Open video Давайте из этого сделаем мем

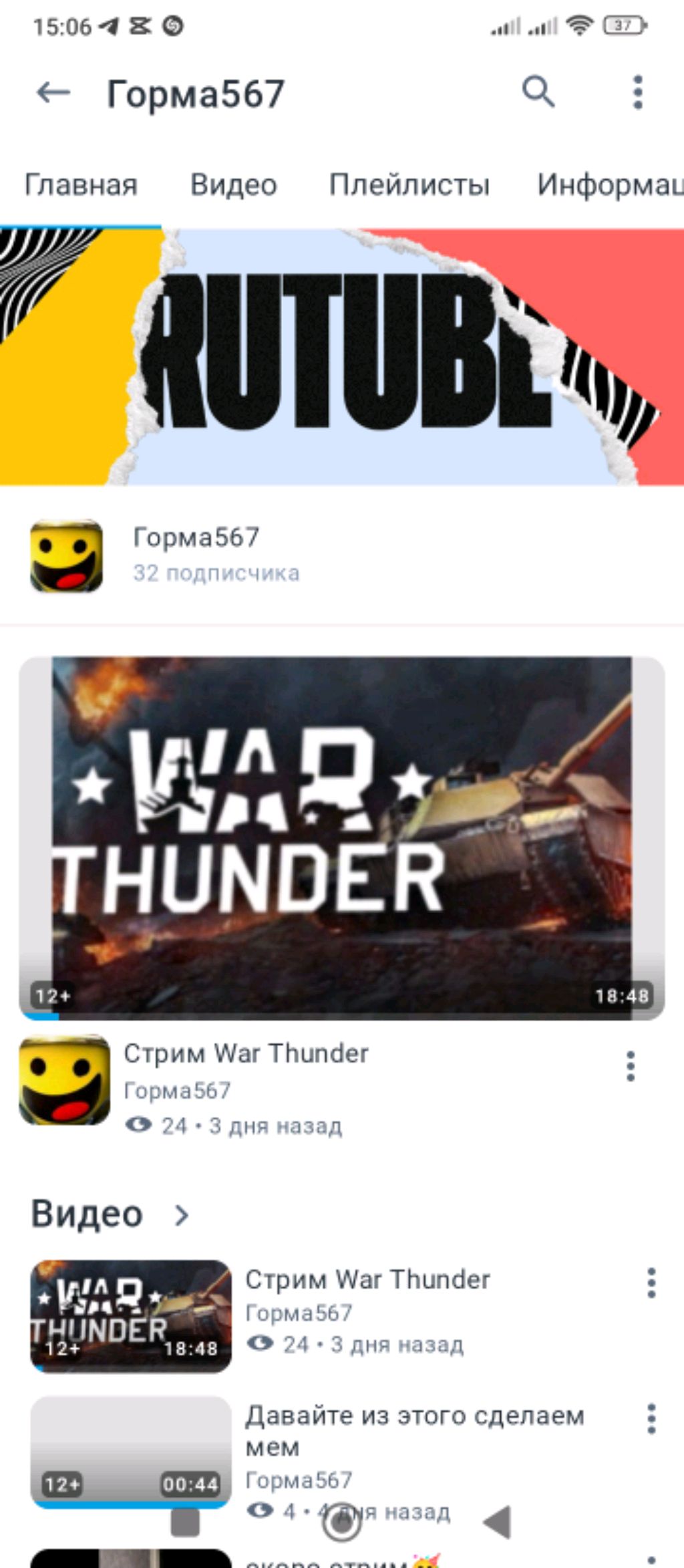tap(131, 1452)
